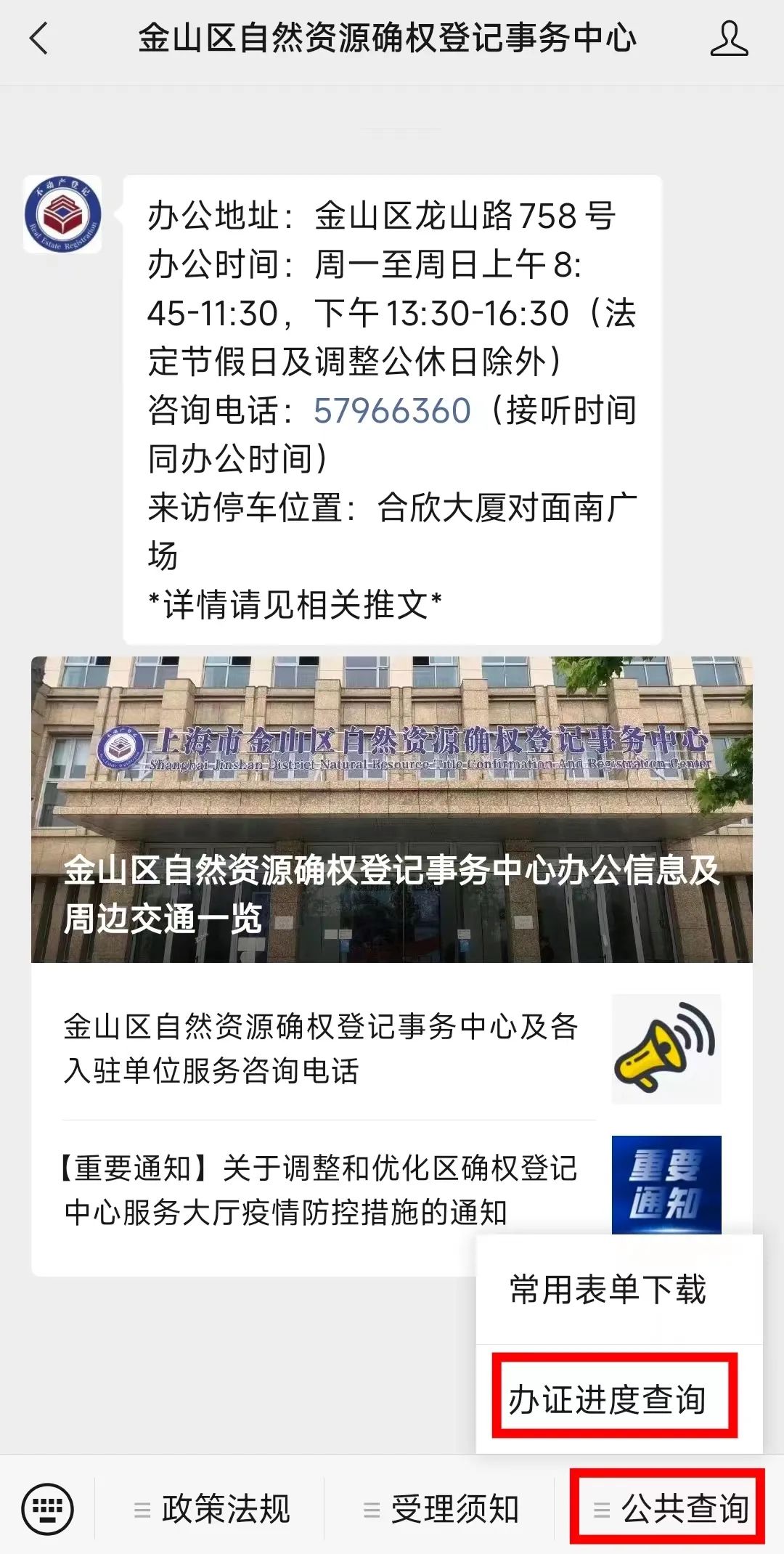Go back using the top-left arrow

39,38
